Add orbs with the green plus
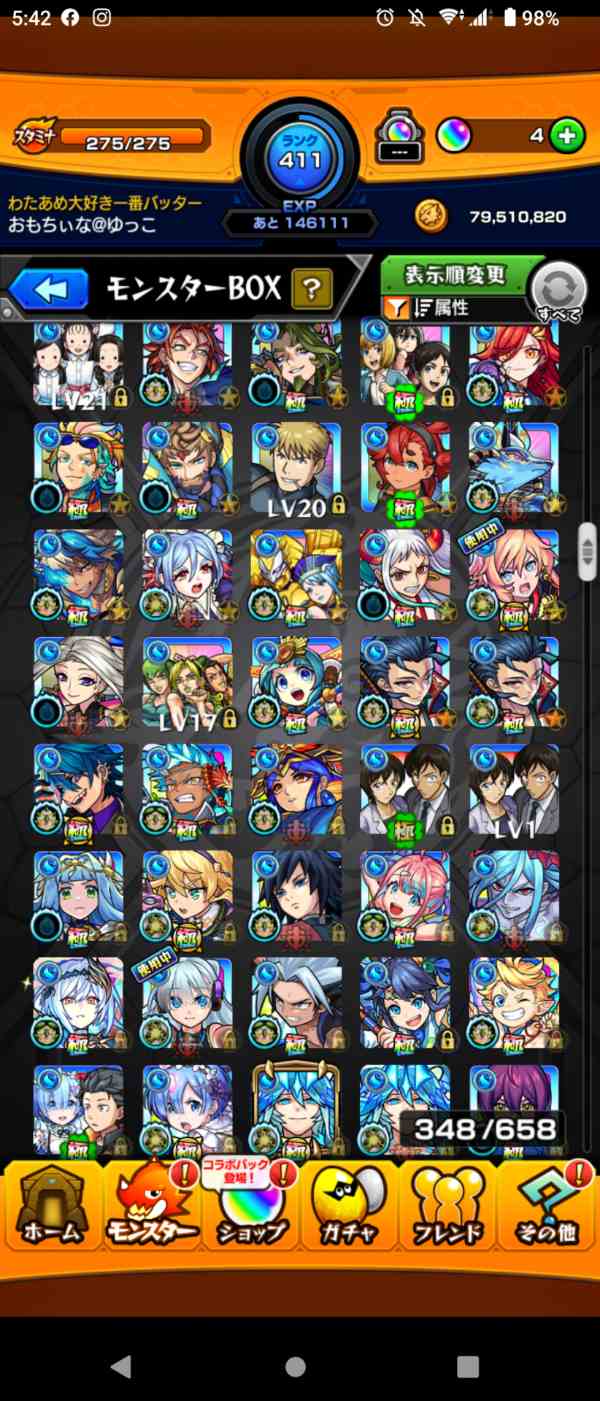 pos(567,136)
